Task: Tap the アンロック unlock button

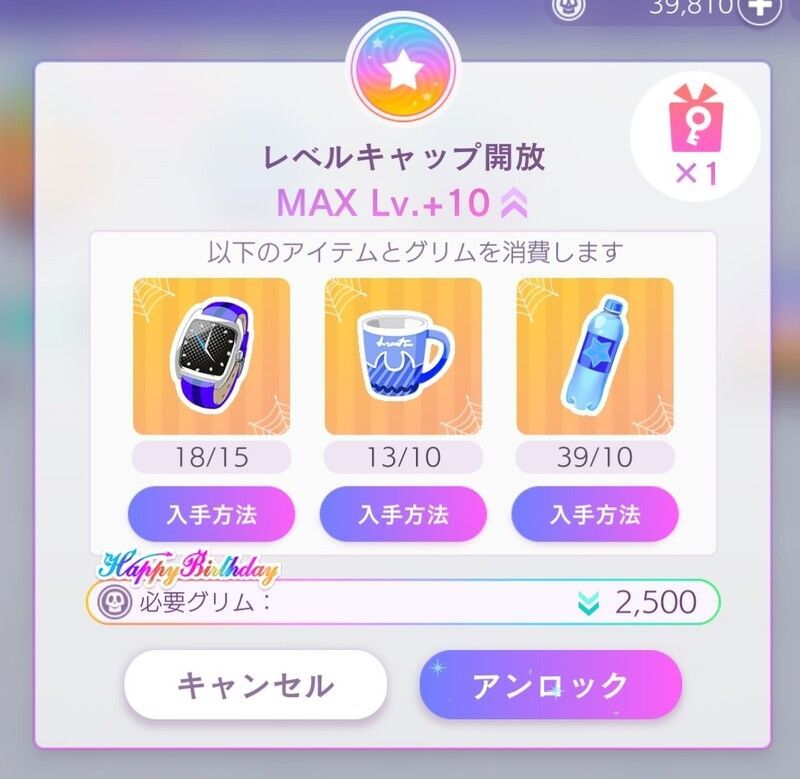Action: coord(550,685)
